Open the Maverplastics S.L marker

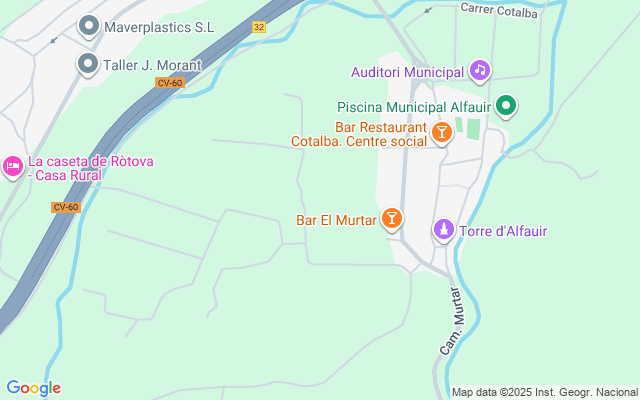click(89, 26)
